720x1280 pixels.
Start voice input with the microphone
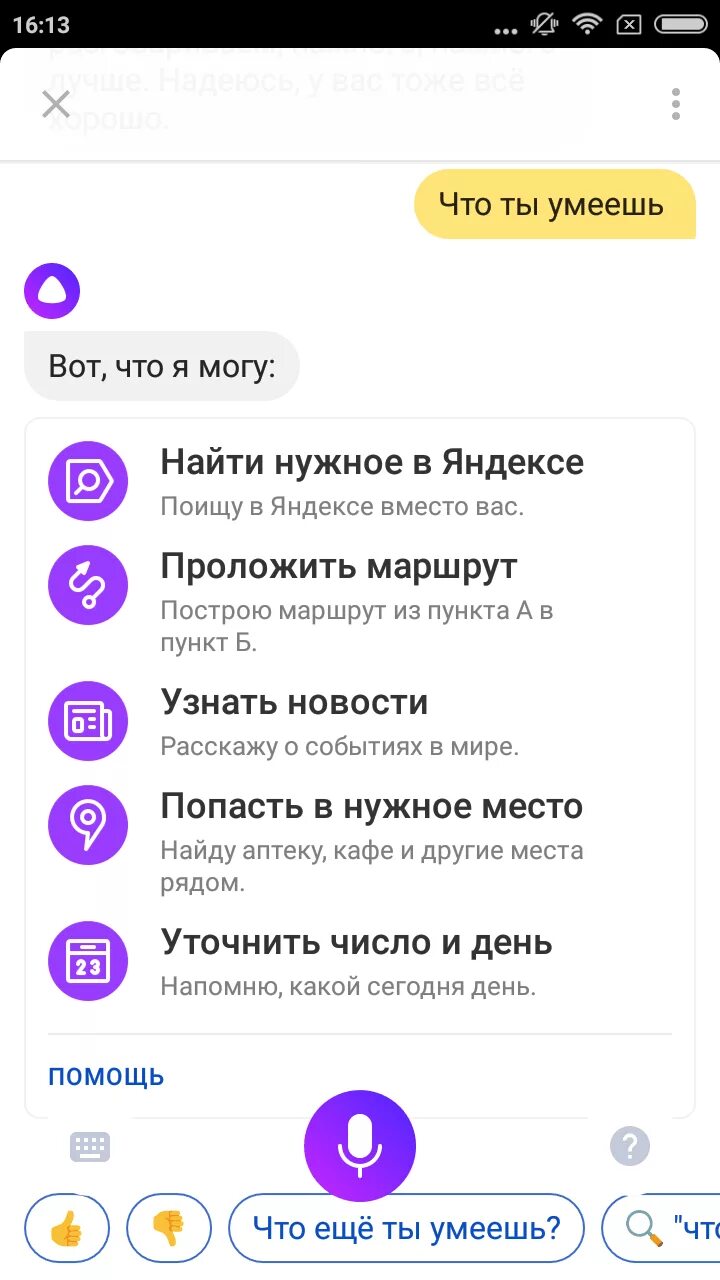360,1145
